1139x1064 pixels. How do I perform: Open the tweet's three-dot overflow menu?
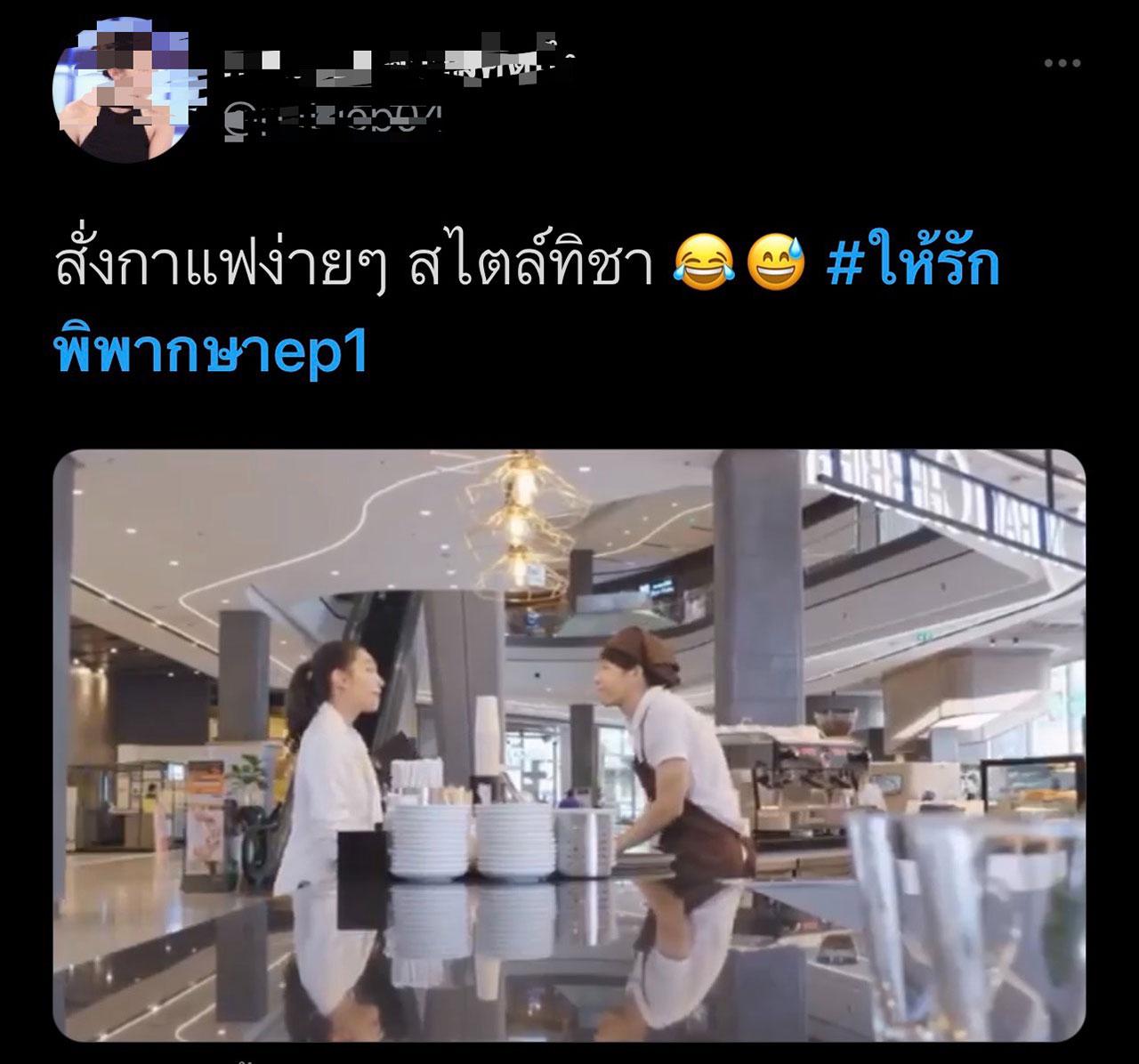pos(1062,63)
